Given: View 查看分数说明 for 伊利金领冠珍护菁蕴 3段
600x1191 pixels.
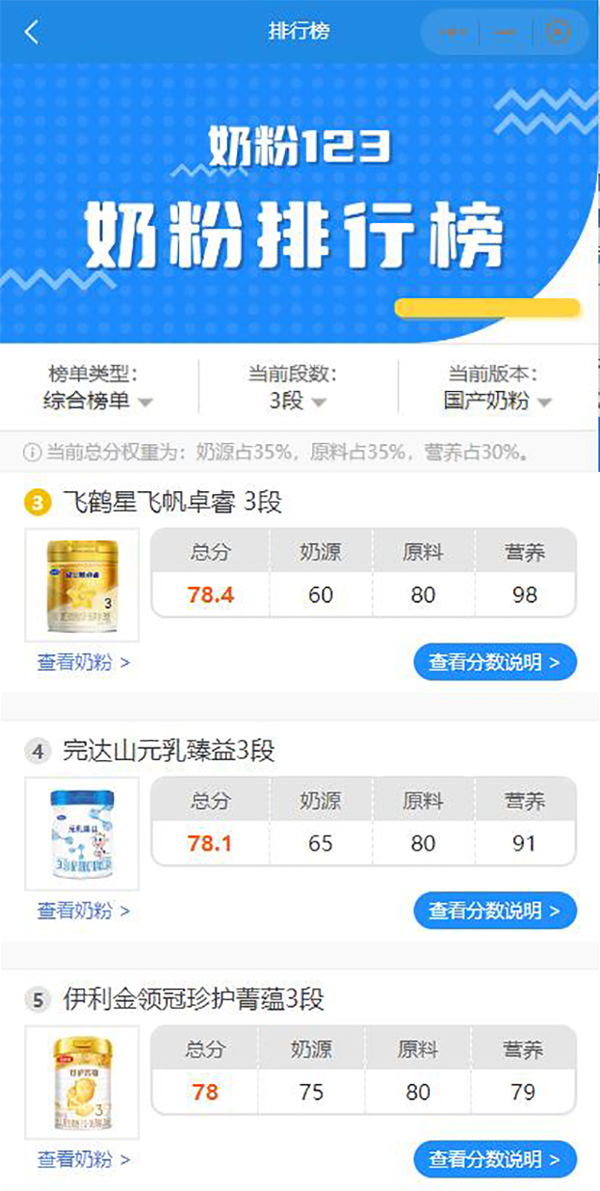Looking at the screenshot, I should click(x=495, y=1160).
